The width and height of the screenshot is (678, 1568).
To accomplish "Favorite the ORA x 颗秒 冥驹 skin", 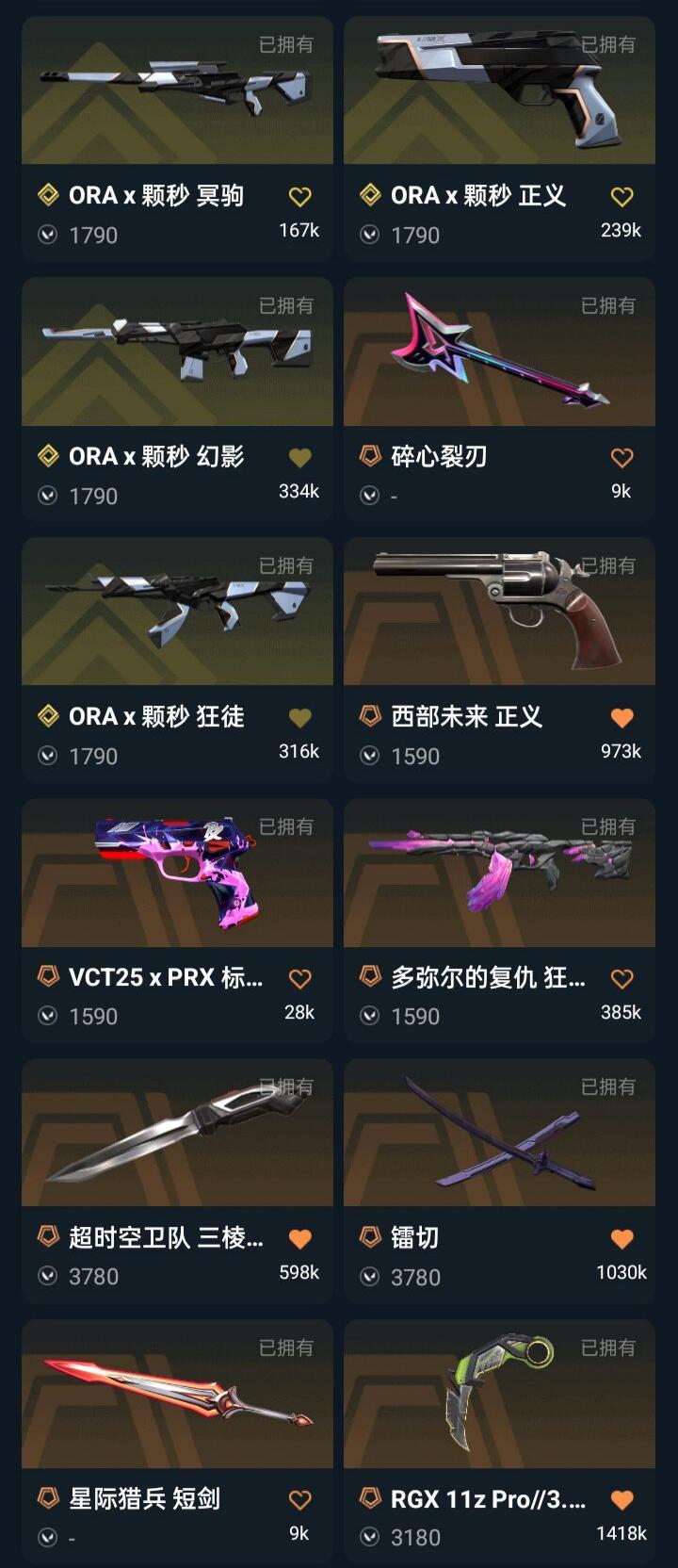I will pyautogui.click(x=299, y=197).
